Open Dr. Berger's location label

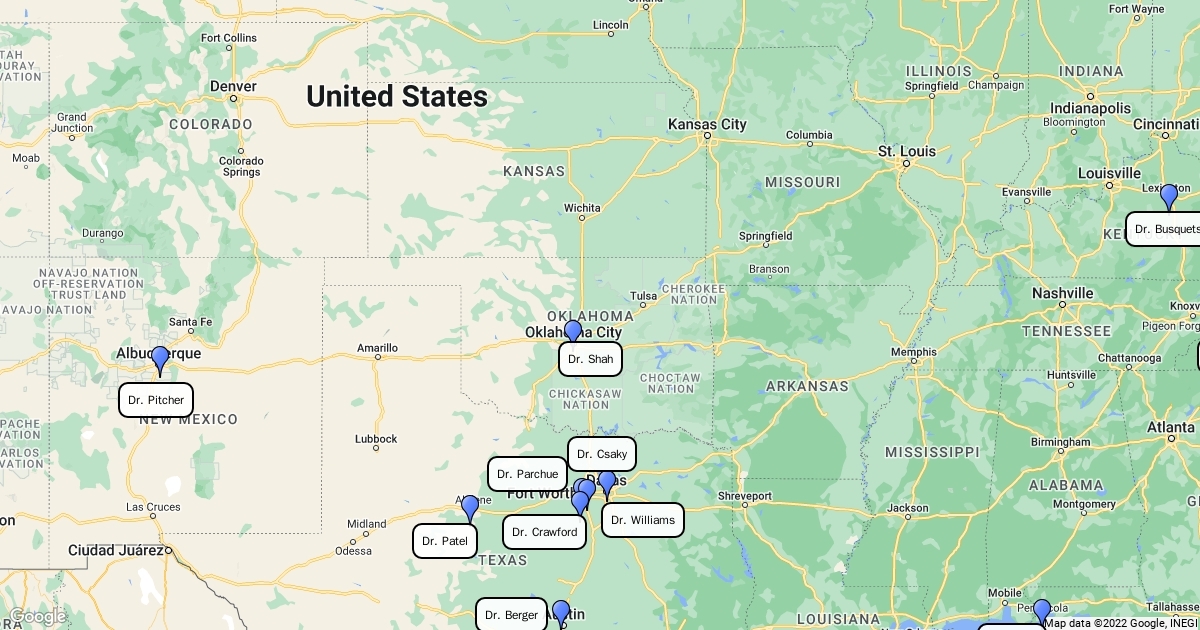(x=511, y=615)
